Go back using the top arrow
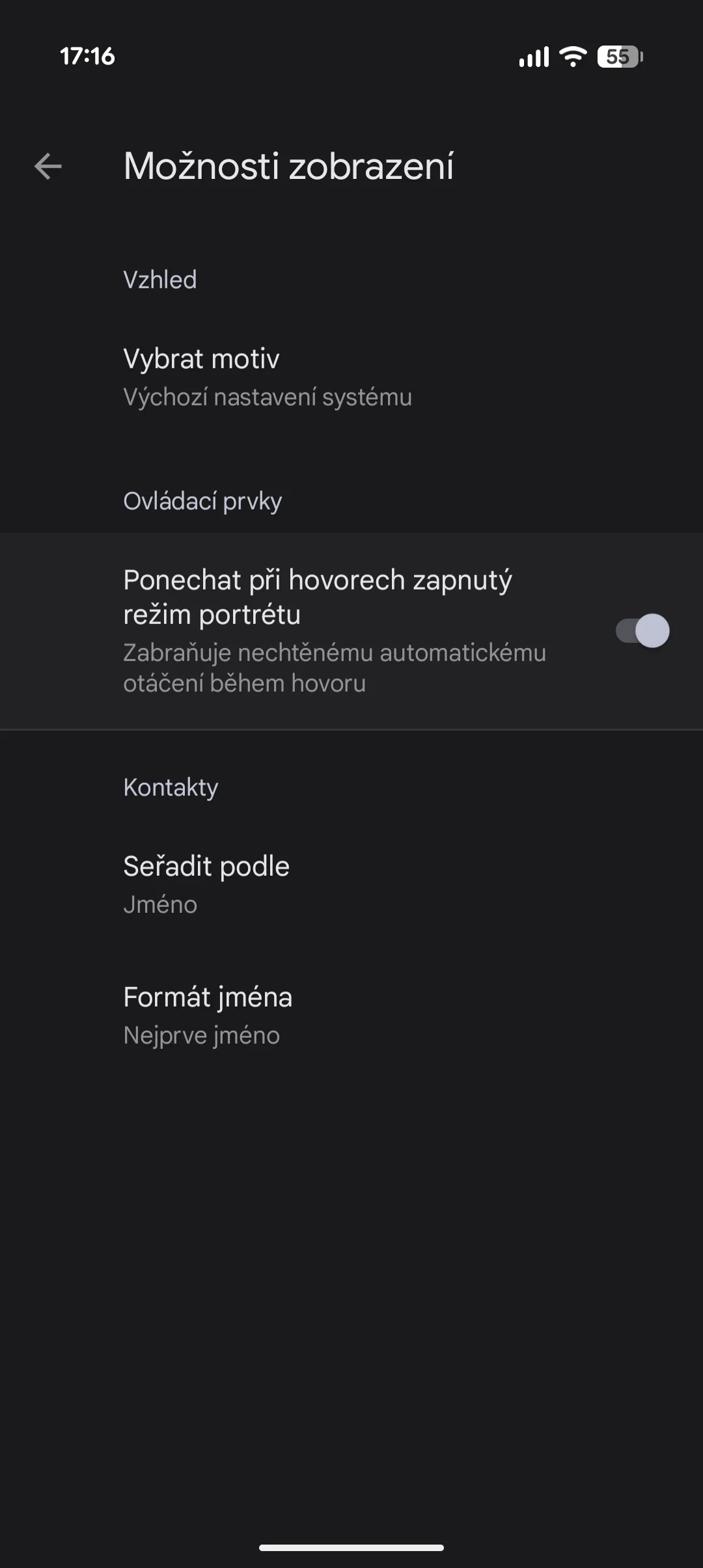Viewport: 703px width, 1568px height. tap(48, 167)
